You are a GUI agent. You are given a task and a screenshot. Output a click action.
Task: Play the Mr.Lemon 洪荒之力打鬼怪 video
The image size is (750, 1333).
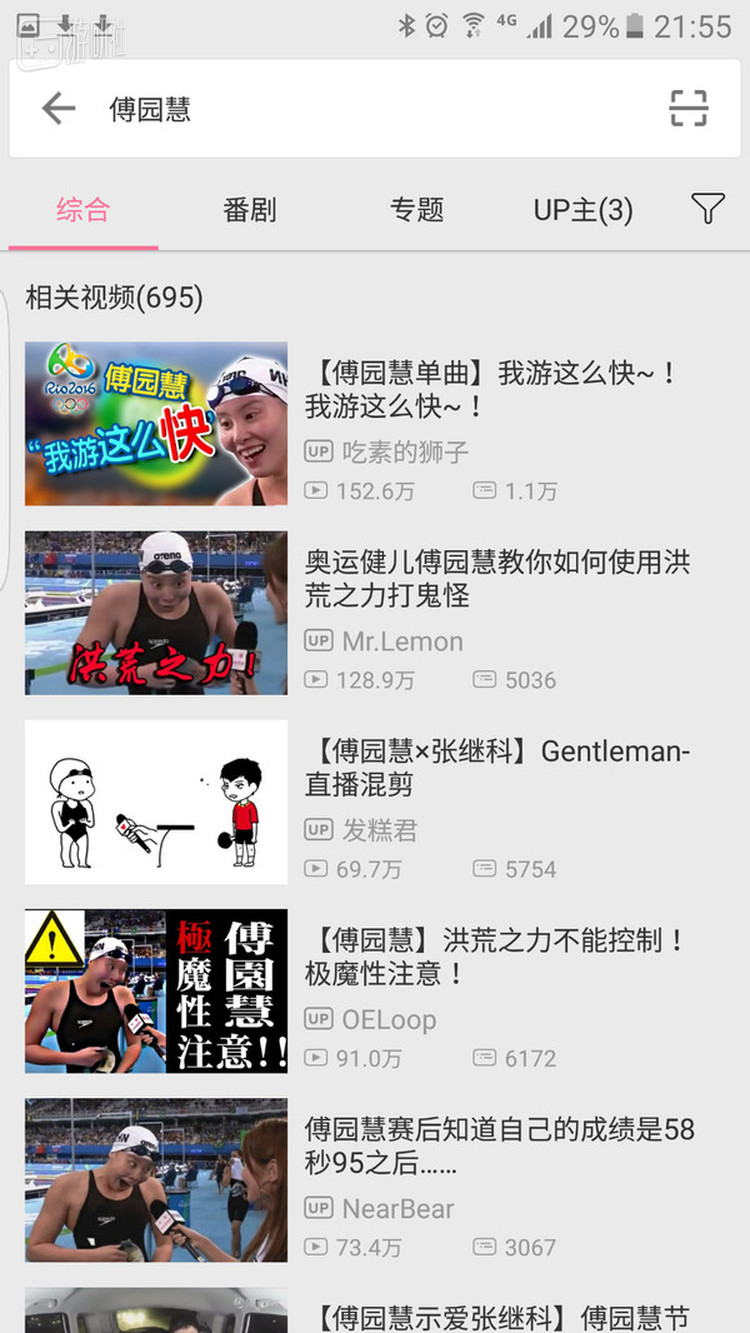coord(497,579)
